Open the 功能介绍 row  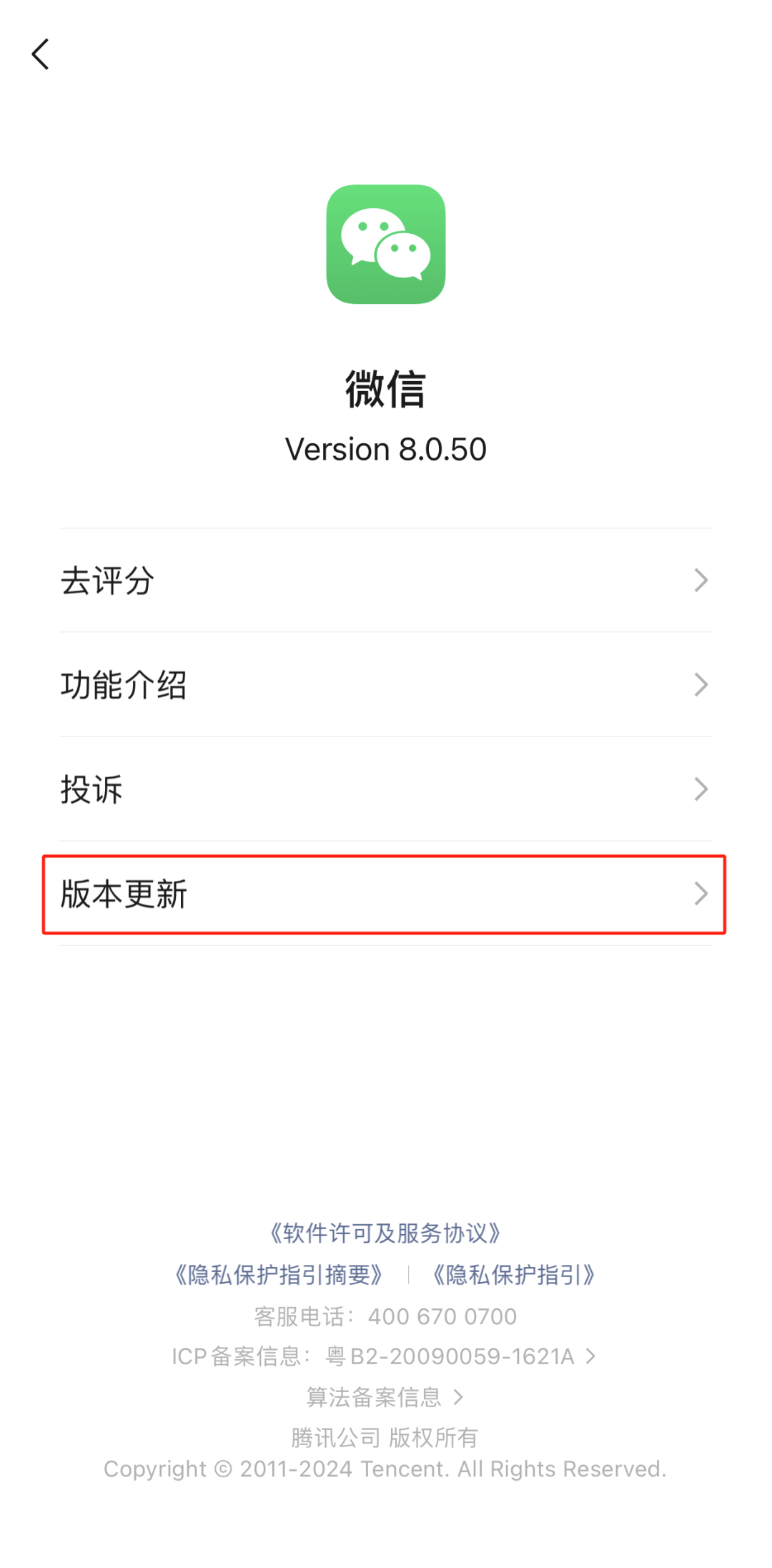coord(386,684)
